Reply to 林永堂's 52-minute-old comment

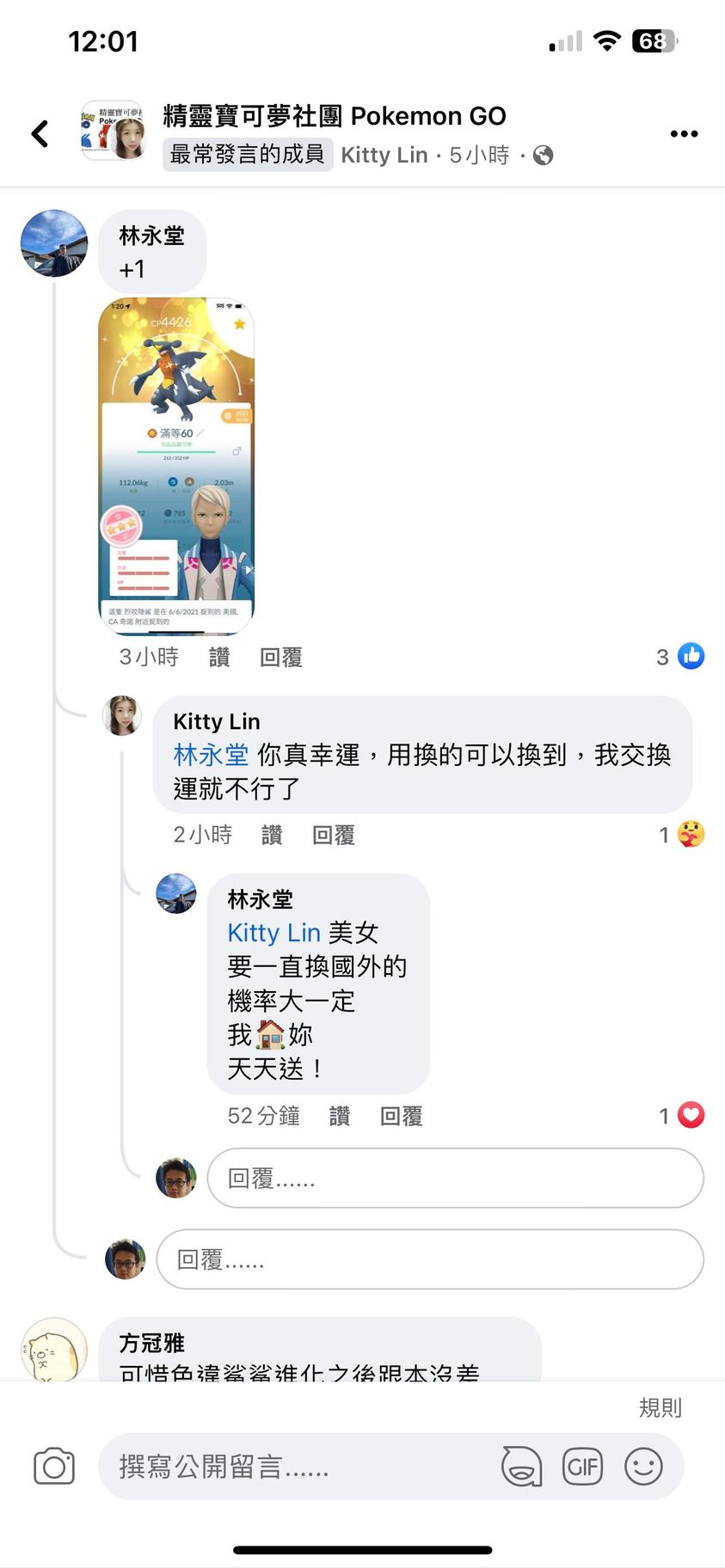click(x=402, y=1116)
